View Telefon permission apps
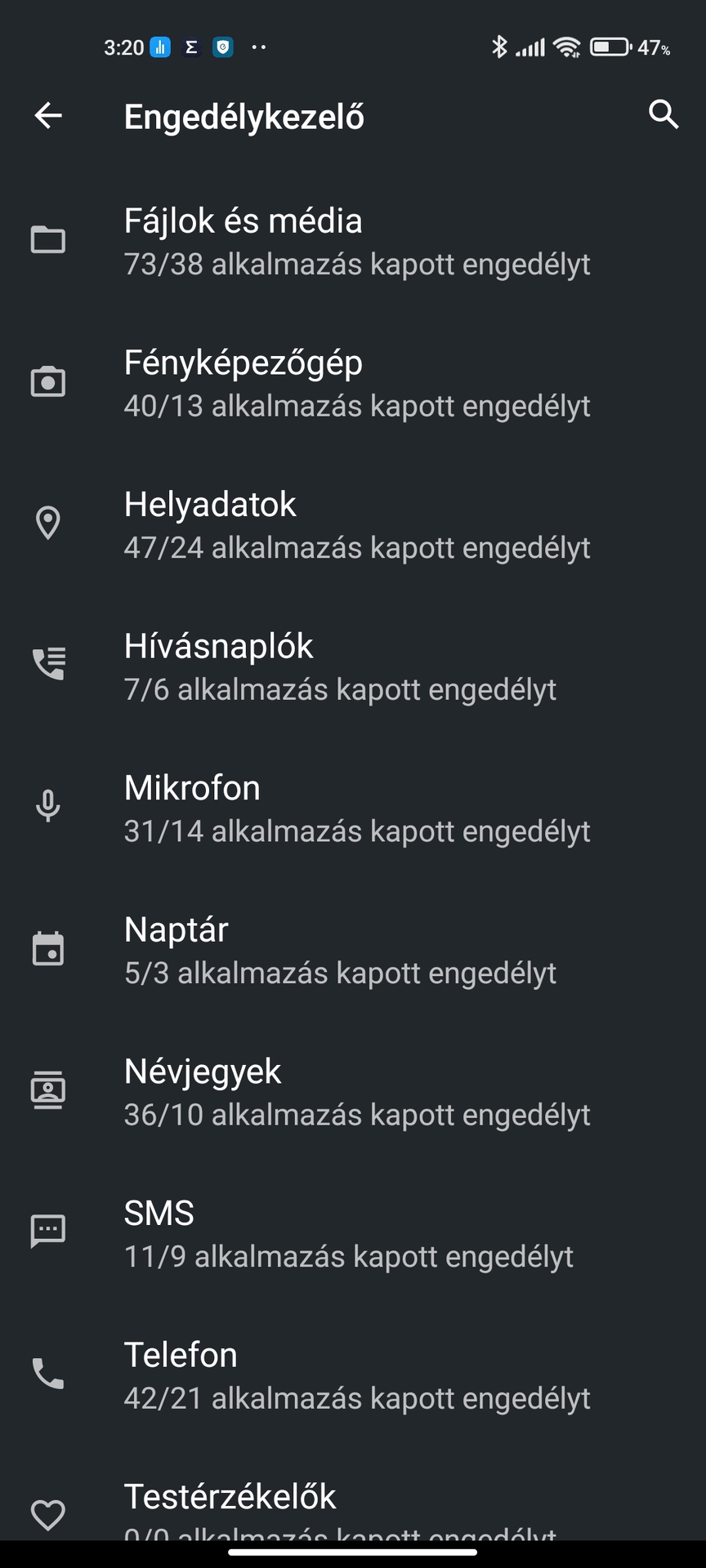 356,1375
